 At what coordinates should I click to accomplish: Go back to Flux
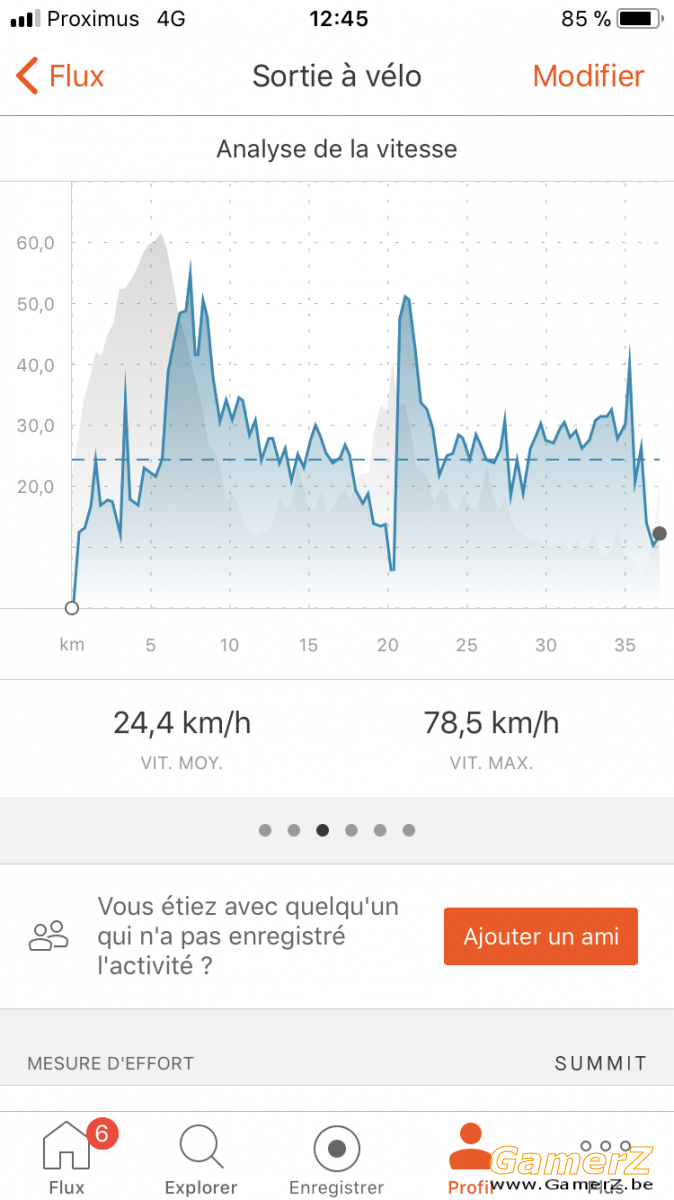60,76
